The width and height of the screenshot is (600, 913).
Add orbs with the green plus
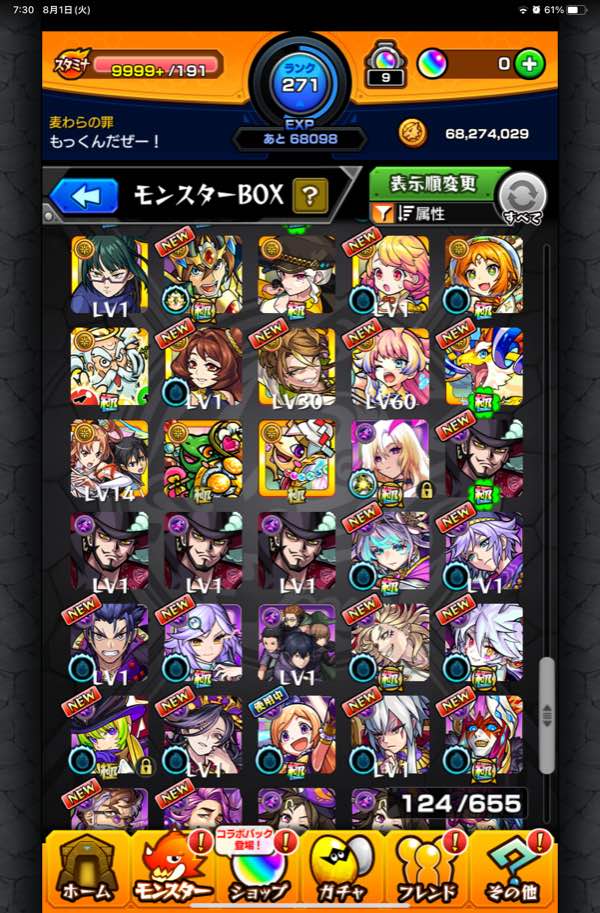[530, 65]
